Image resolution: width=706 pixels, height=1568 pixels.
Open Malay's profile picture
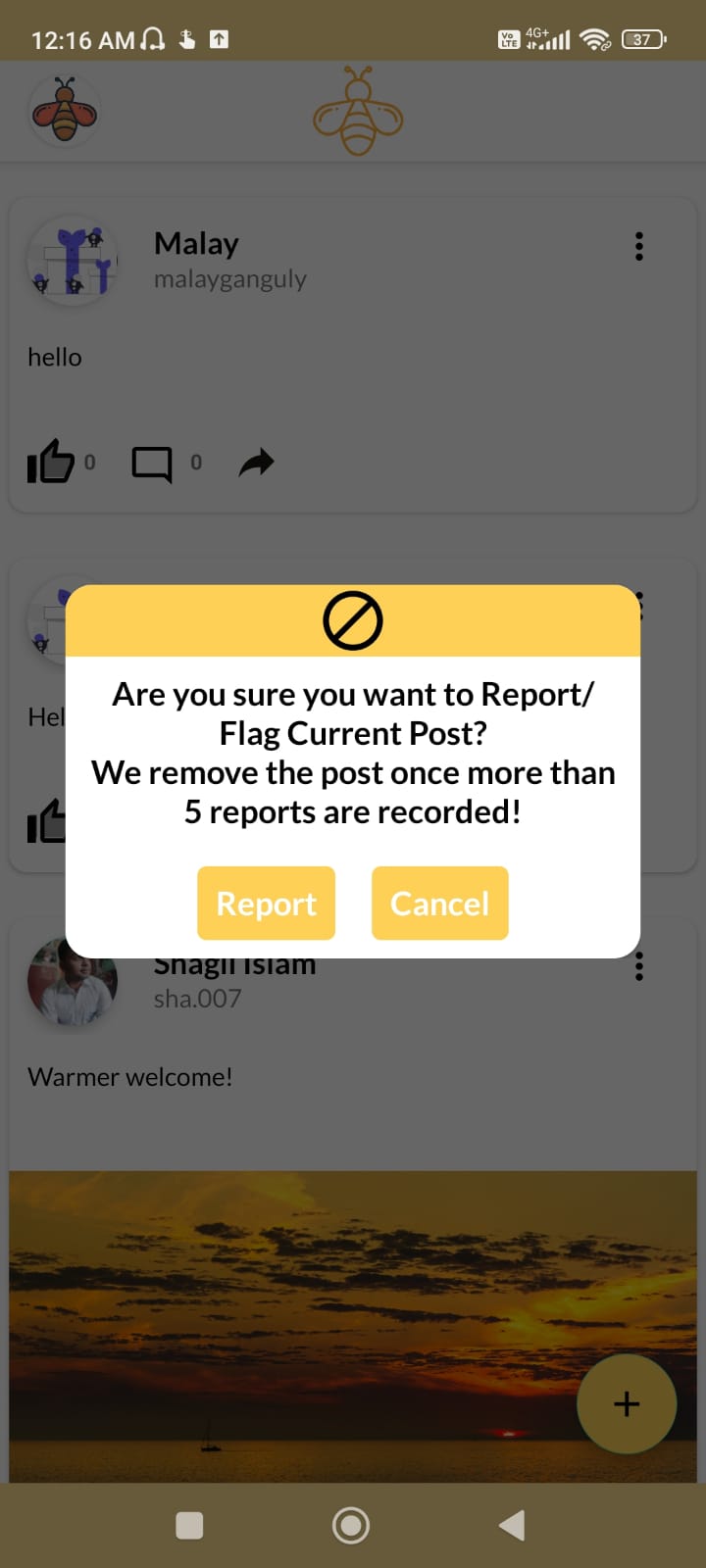tap(73, 261)
